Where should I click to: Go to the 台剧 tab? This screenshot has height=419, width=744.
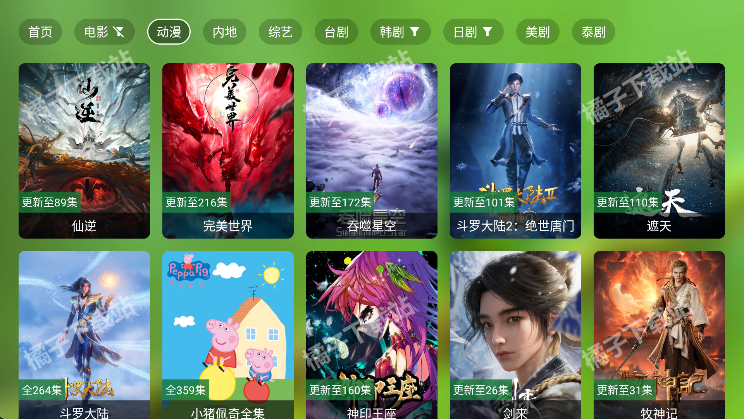pyautogui.click(x=337, y=32)
